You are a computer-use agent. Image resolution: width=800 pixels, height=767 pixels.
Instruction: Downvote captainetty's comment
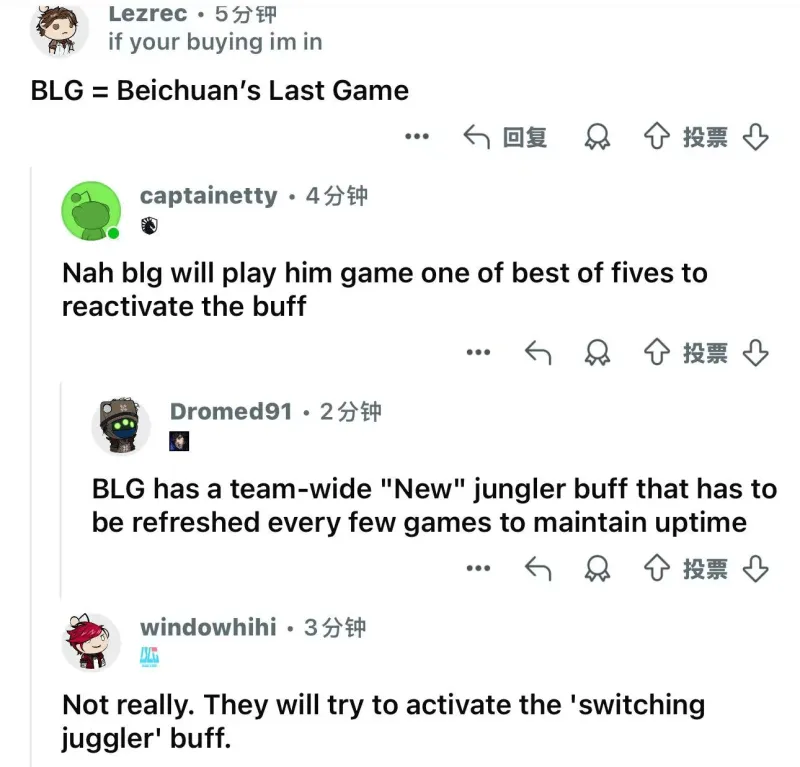click(x=755, y=352)
